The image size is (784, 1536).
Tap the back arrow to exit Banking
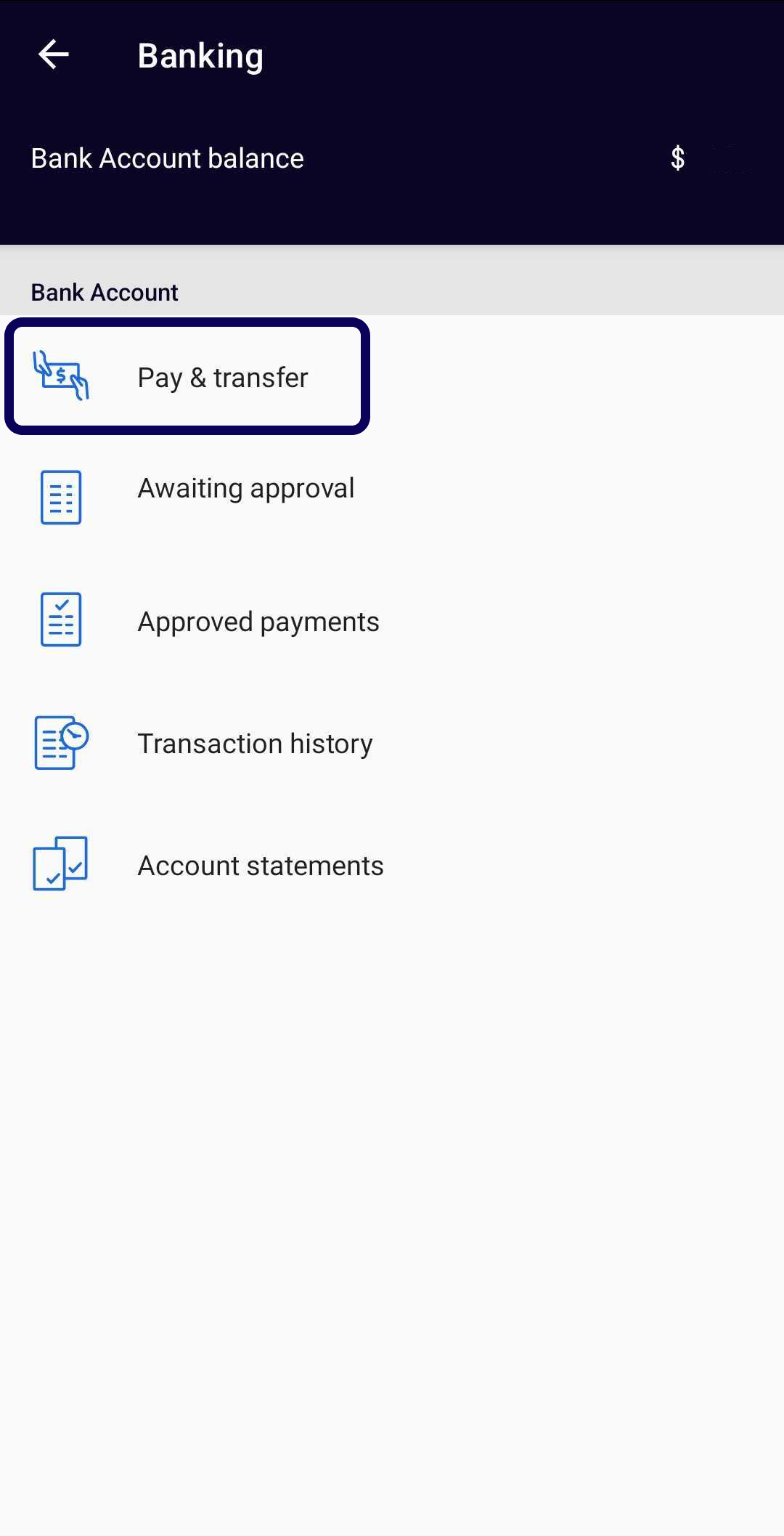[x=52, y=54]
